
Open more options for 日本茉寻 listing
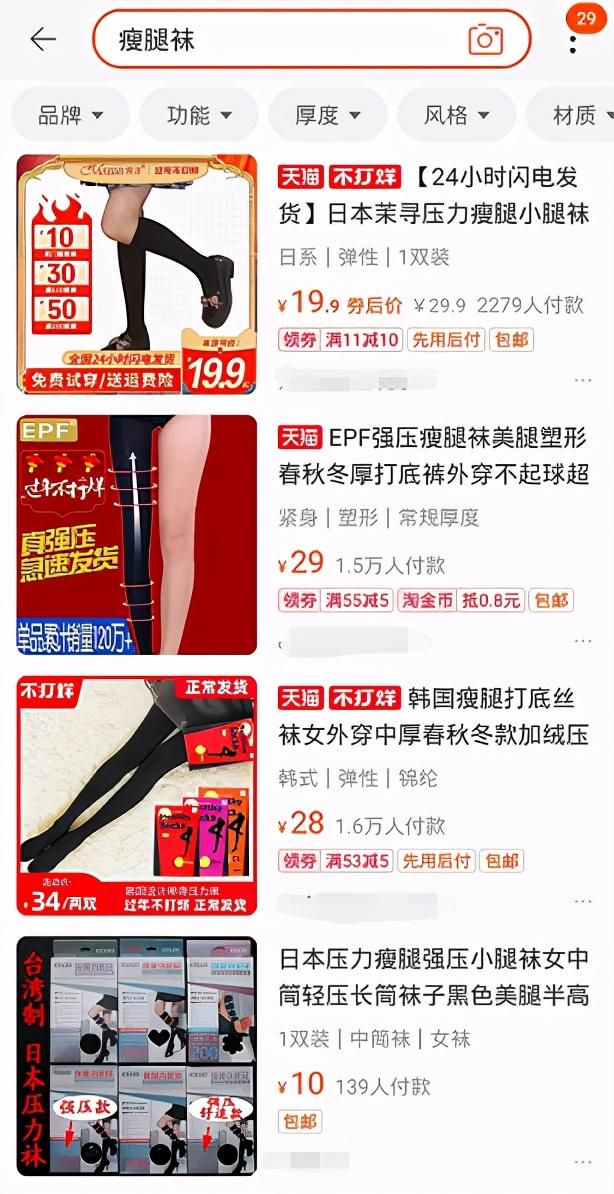click(x=583, y=381)
